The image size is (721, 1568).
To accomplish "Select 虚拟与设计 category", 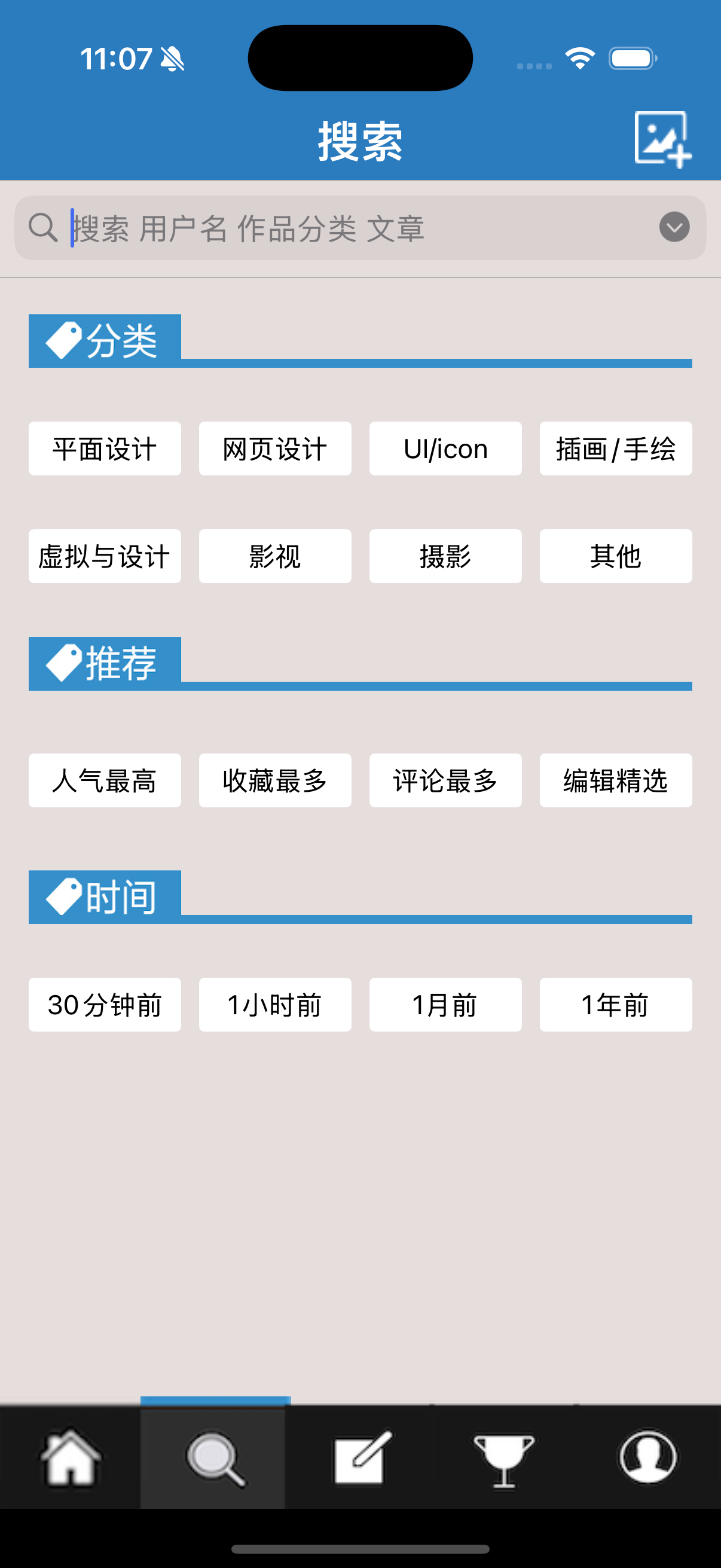I will click(105, 556).
